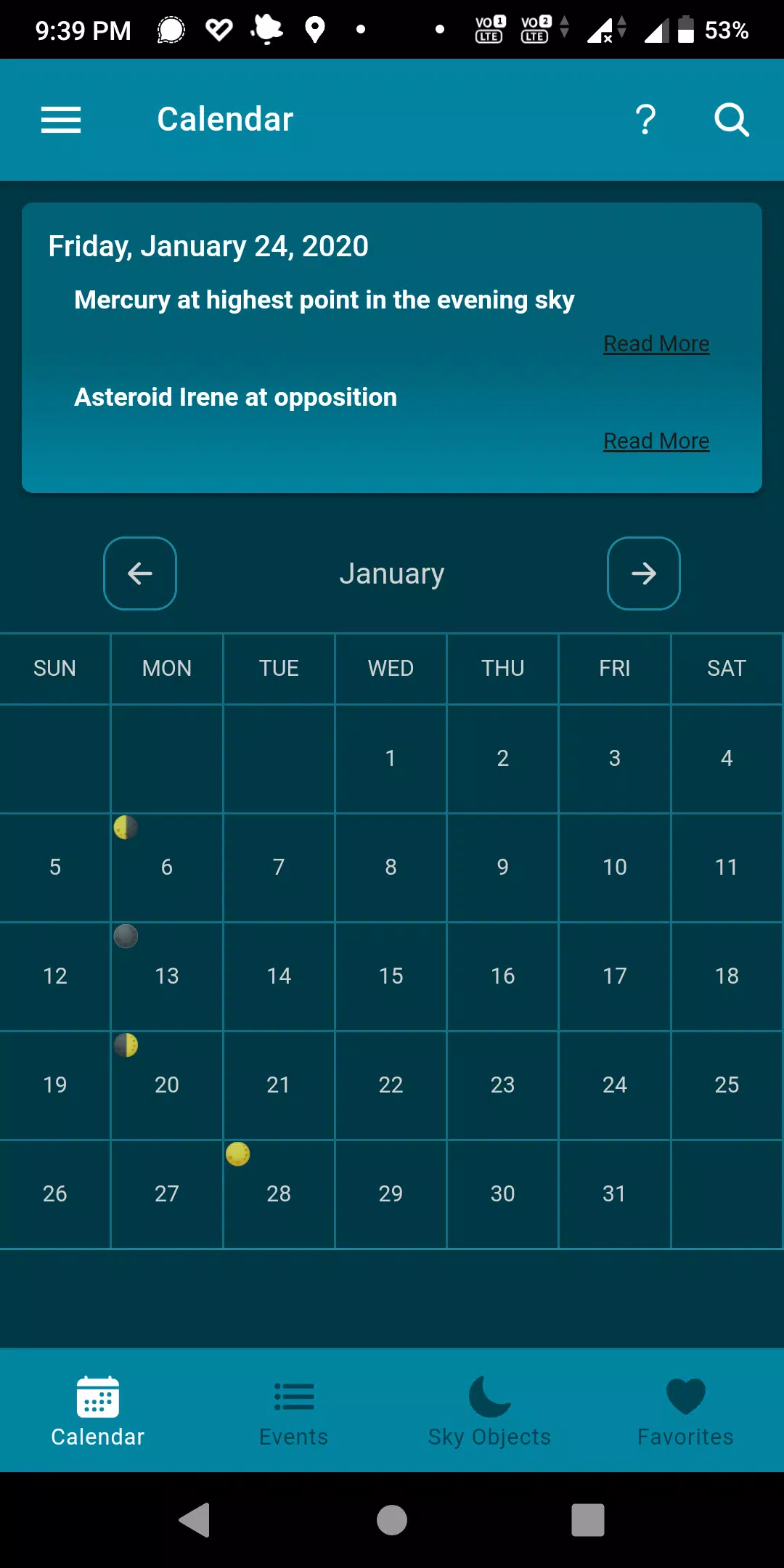Select the full moon icon above January 28
Screen dimensions: 784x1568
click(239, 1153)
